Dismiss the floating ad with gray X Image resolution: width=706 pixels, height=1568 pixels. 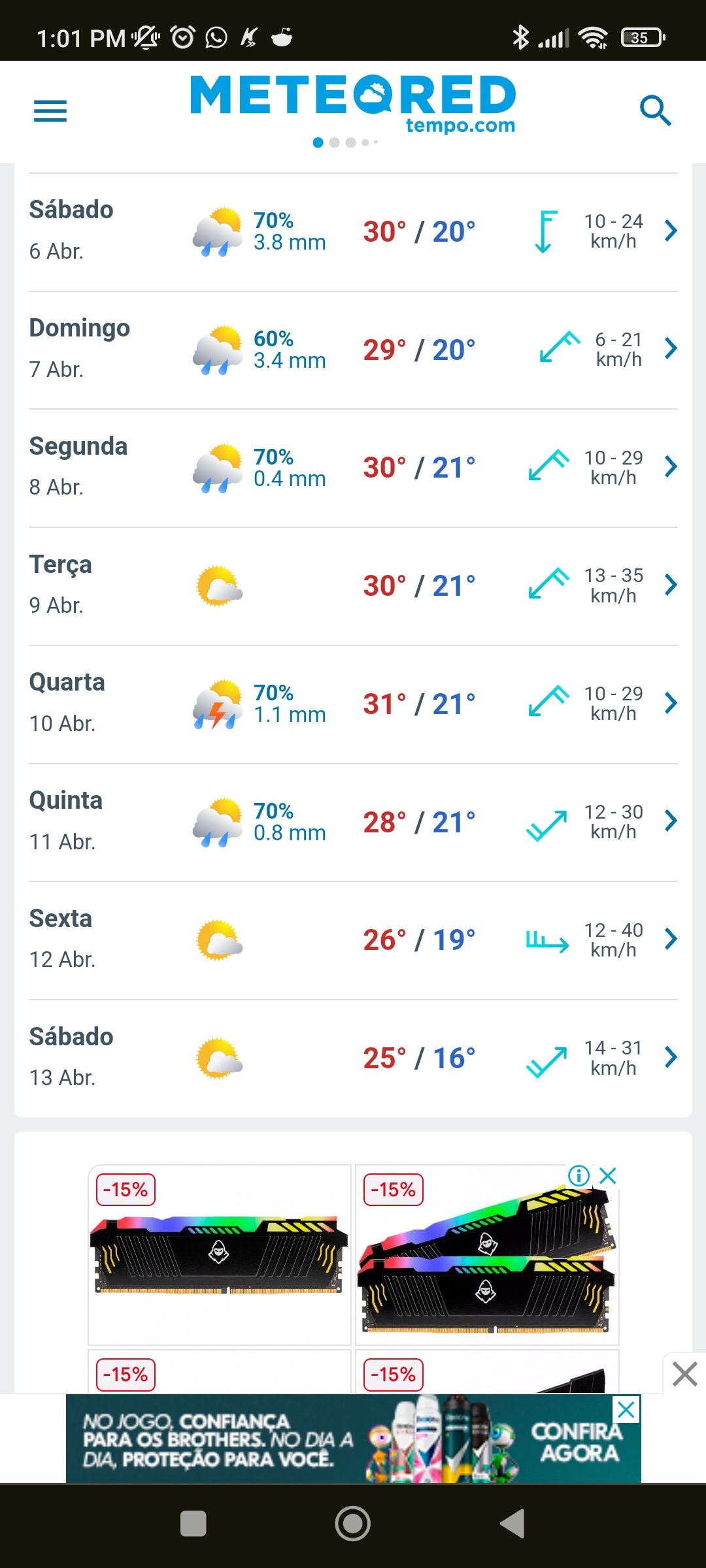684,1374
